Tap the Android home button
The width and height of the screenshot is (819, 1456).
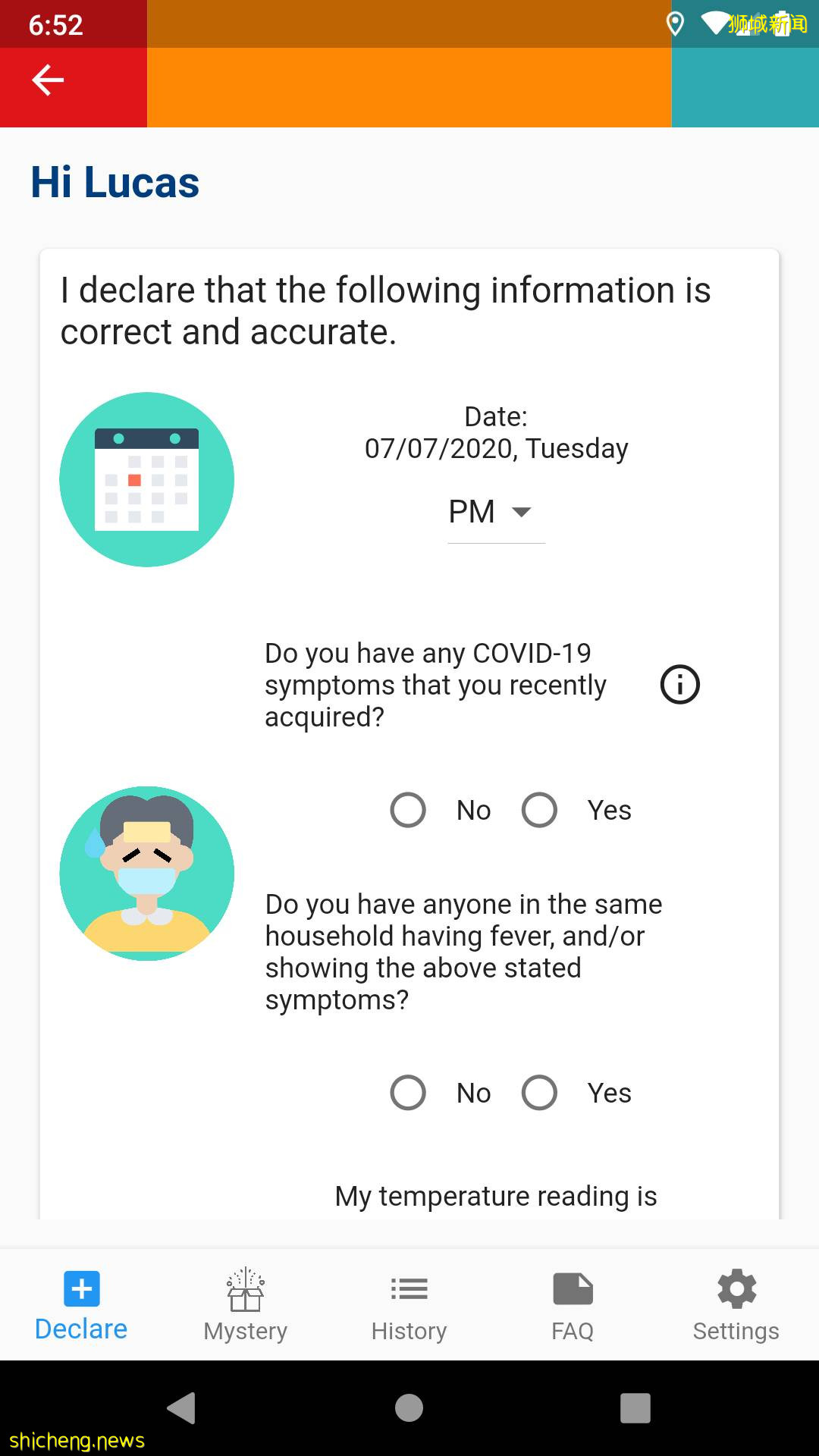(x=409, y=1408)
